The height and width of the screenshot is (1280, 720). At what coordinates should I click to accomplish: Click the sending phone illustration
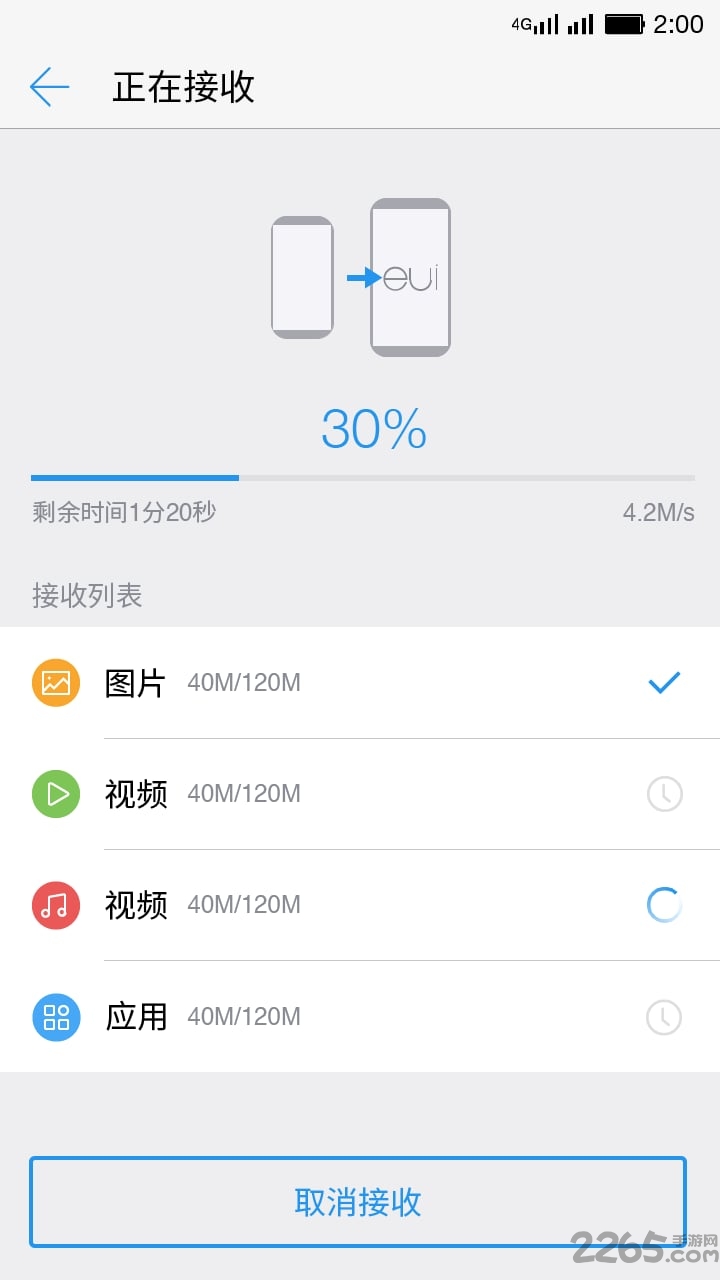302,277
